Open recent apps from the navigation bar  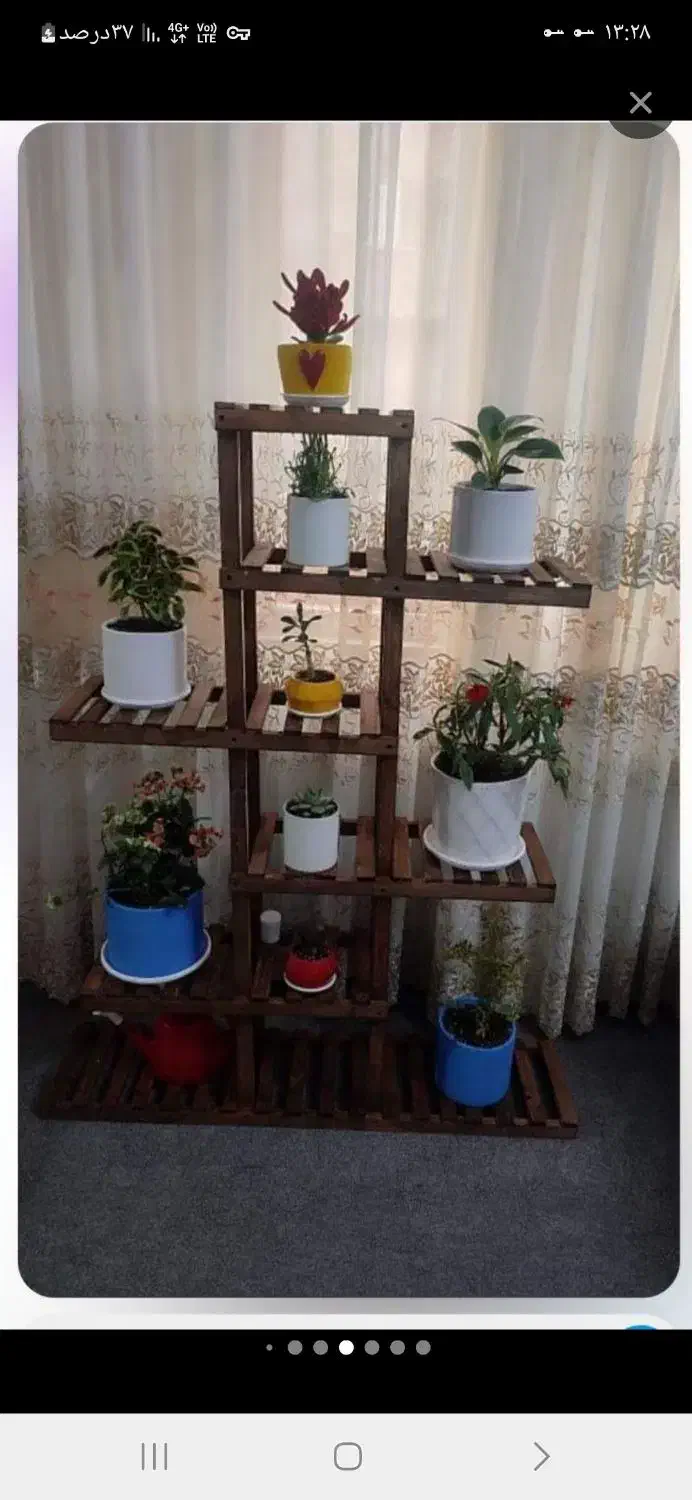pyautogui.click(x=154, y=1456)
